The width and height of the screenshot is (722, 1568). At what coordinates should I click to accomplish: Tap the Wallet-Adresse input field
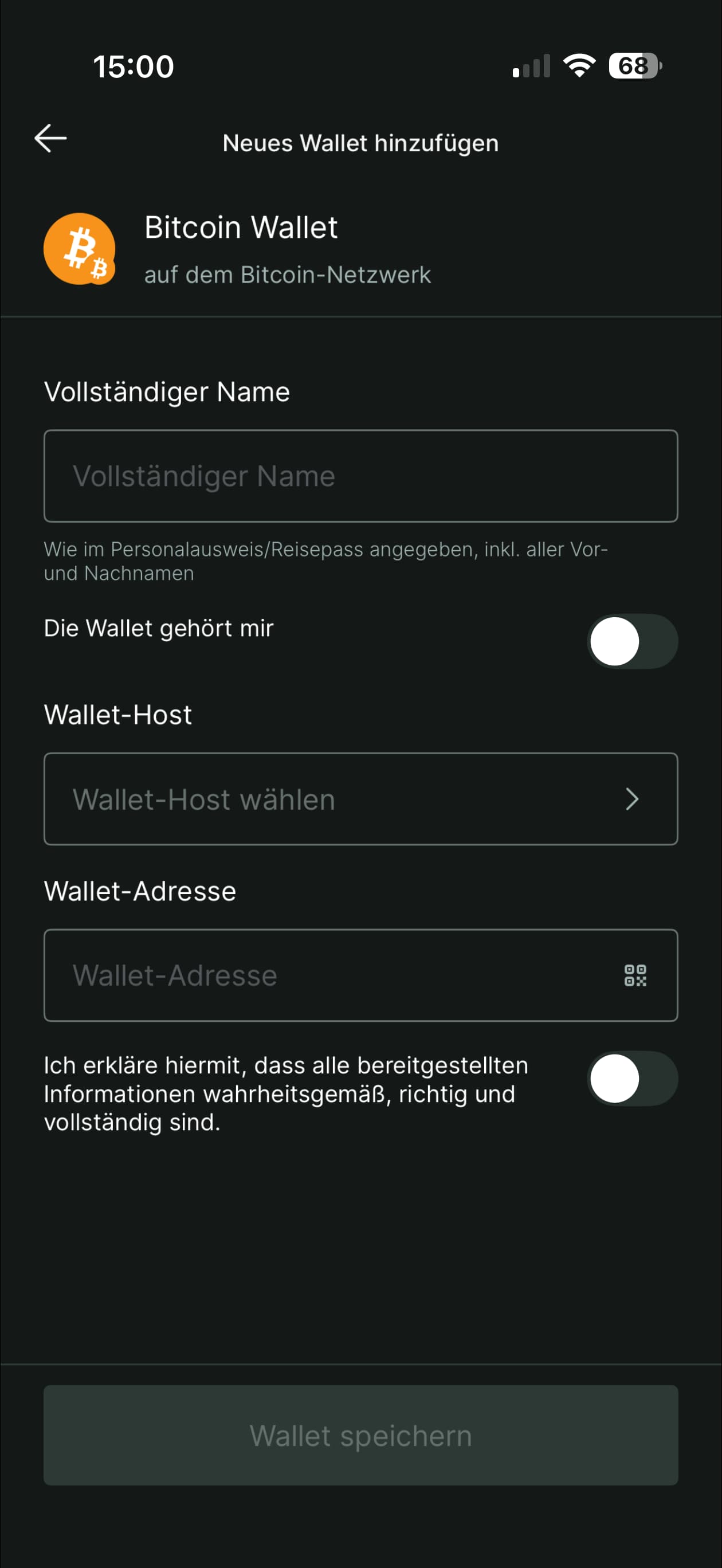(329, 975)
